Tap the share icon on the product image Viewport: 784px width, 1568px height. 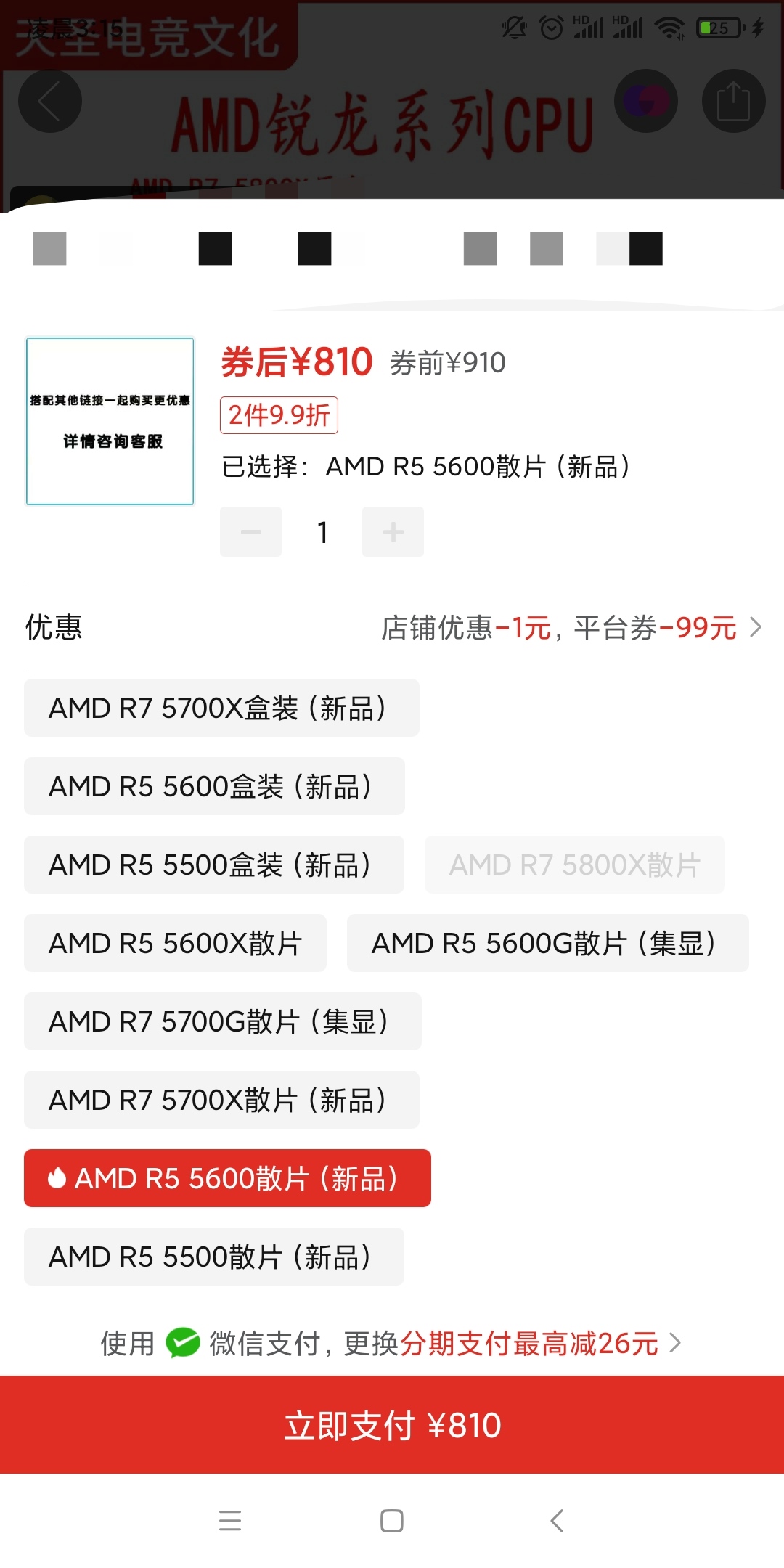pyautogui.click(x=735, y=102)
